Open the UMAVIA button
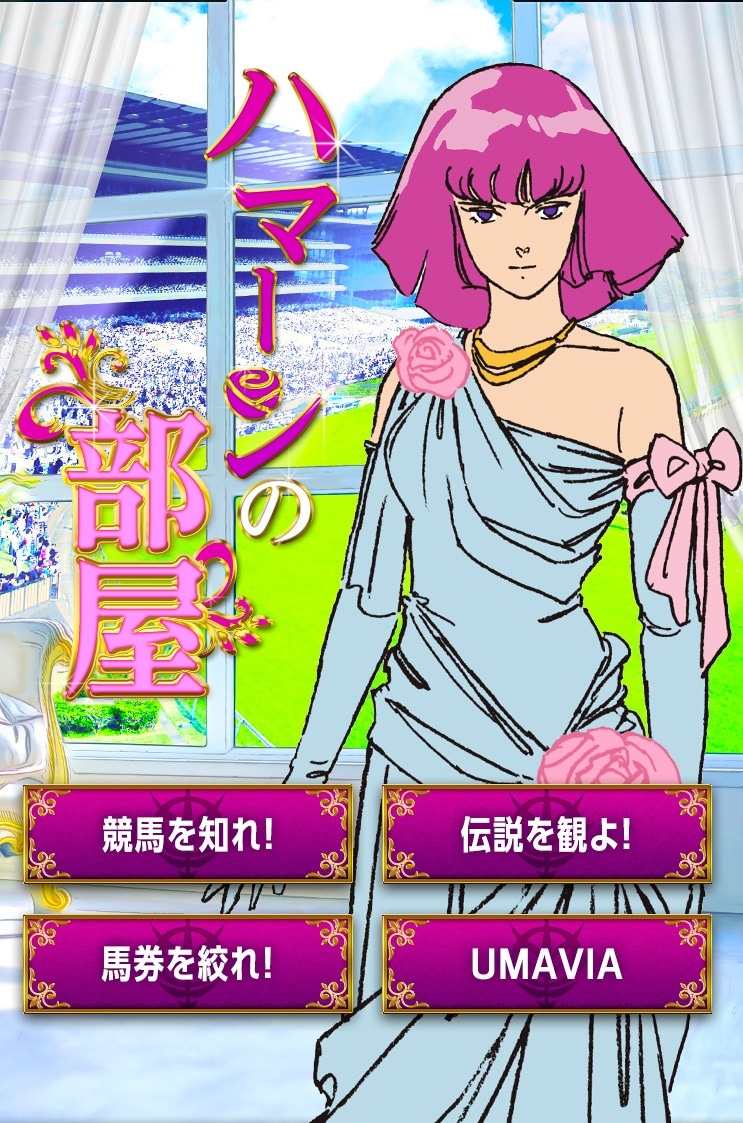This screenshot has height=1123, width=743. tap(547, 964)
